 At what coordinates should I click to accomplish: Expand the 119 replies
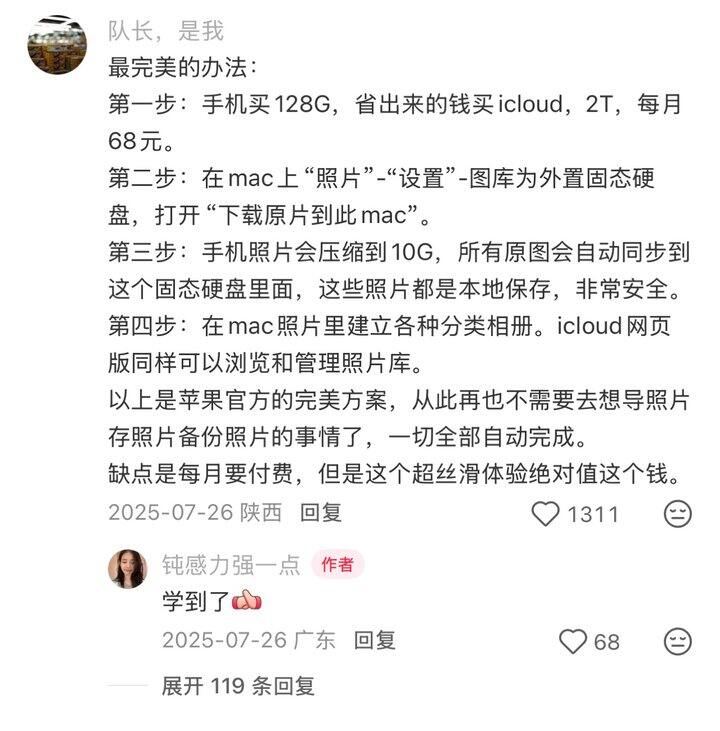238,686
